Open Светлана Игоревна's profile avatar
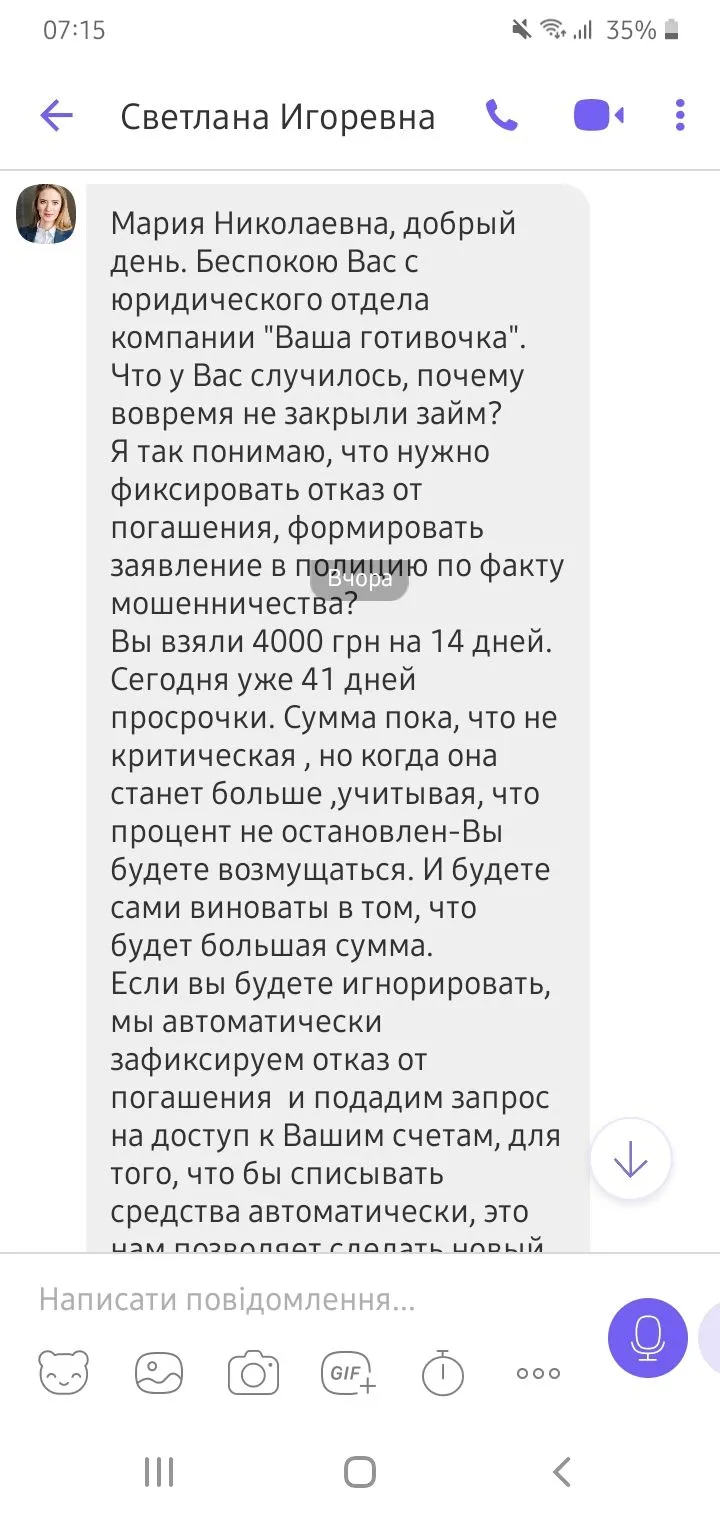The height and width of the screenshot is (1520, 720). pyautogui.click(x=46, y=214)
